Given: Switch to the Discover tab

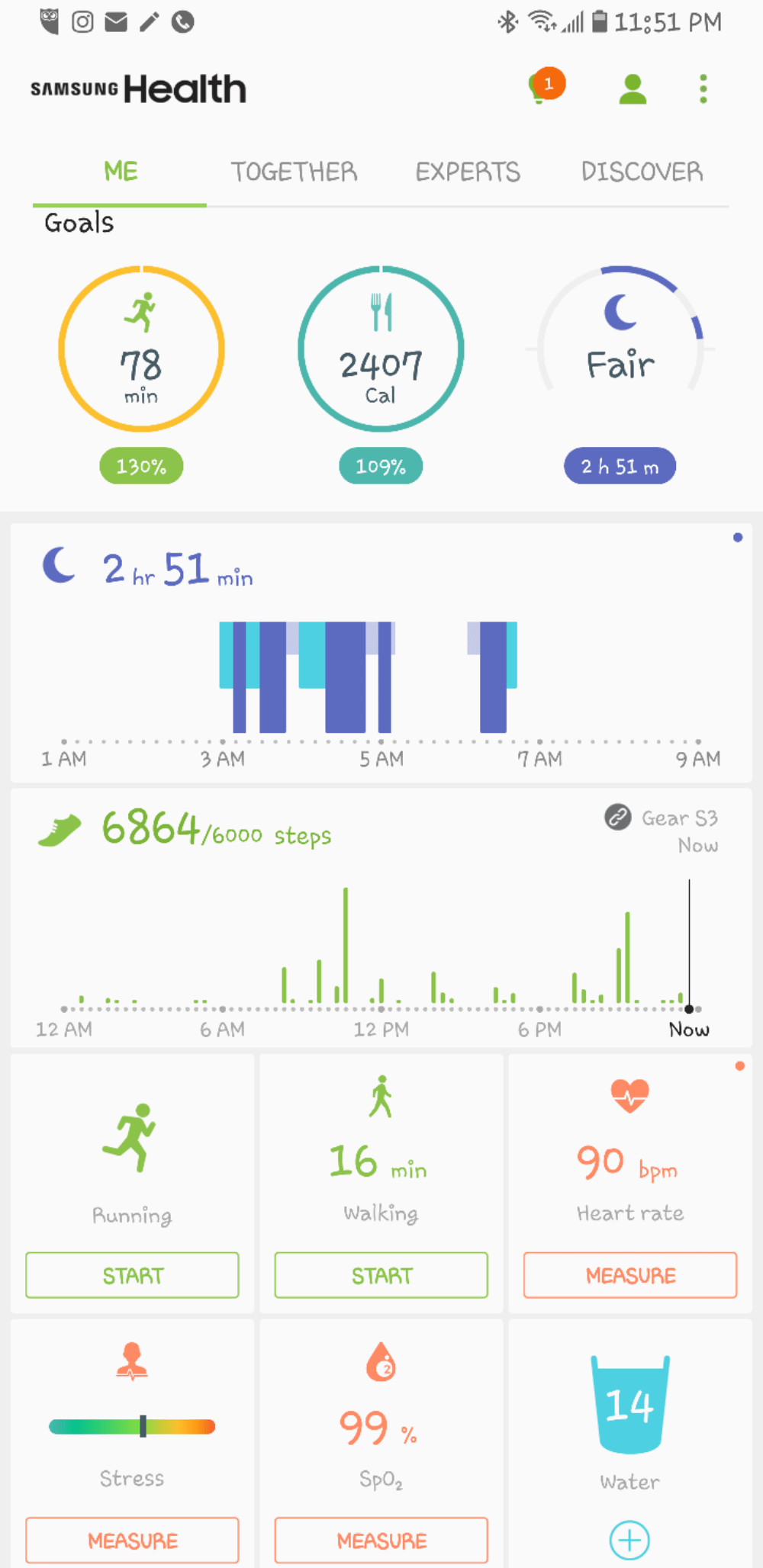Looking at the screenshot, I should 642,172.
